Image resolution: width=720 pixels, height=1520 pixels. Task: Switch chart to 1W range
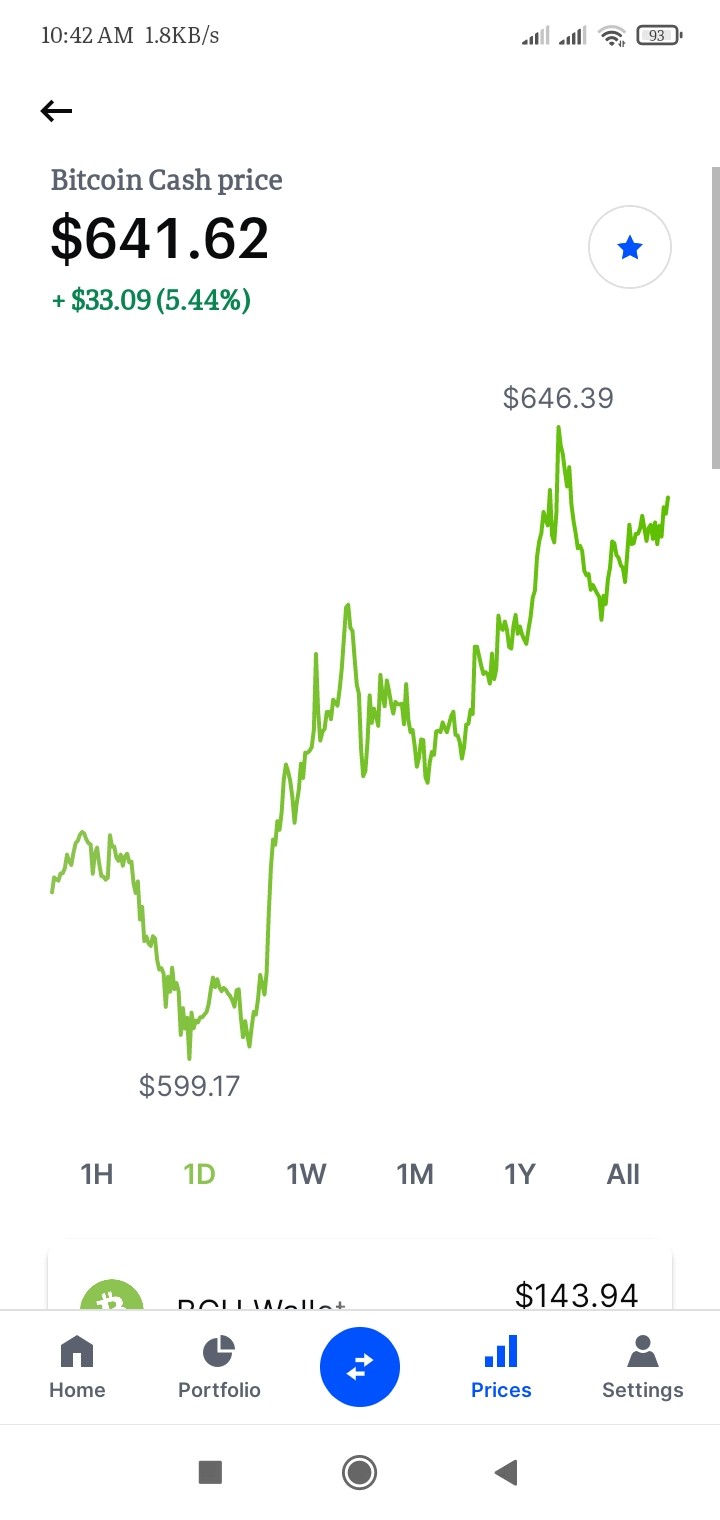point(306,1174)
